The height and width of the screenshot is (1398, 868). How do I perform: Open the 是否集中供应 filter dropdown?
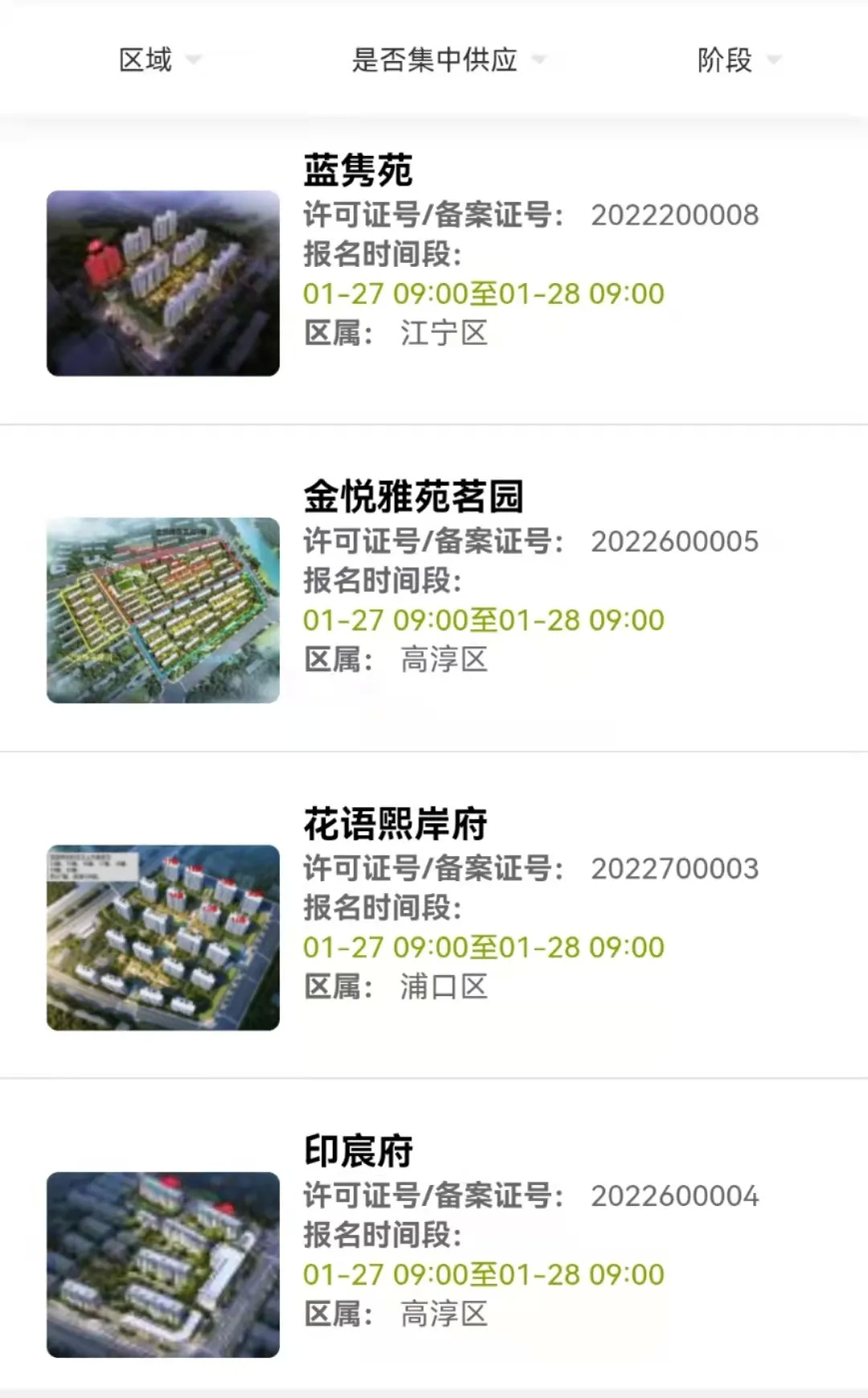point(448,60)
